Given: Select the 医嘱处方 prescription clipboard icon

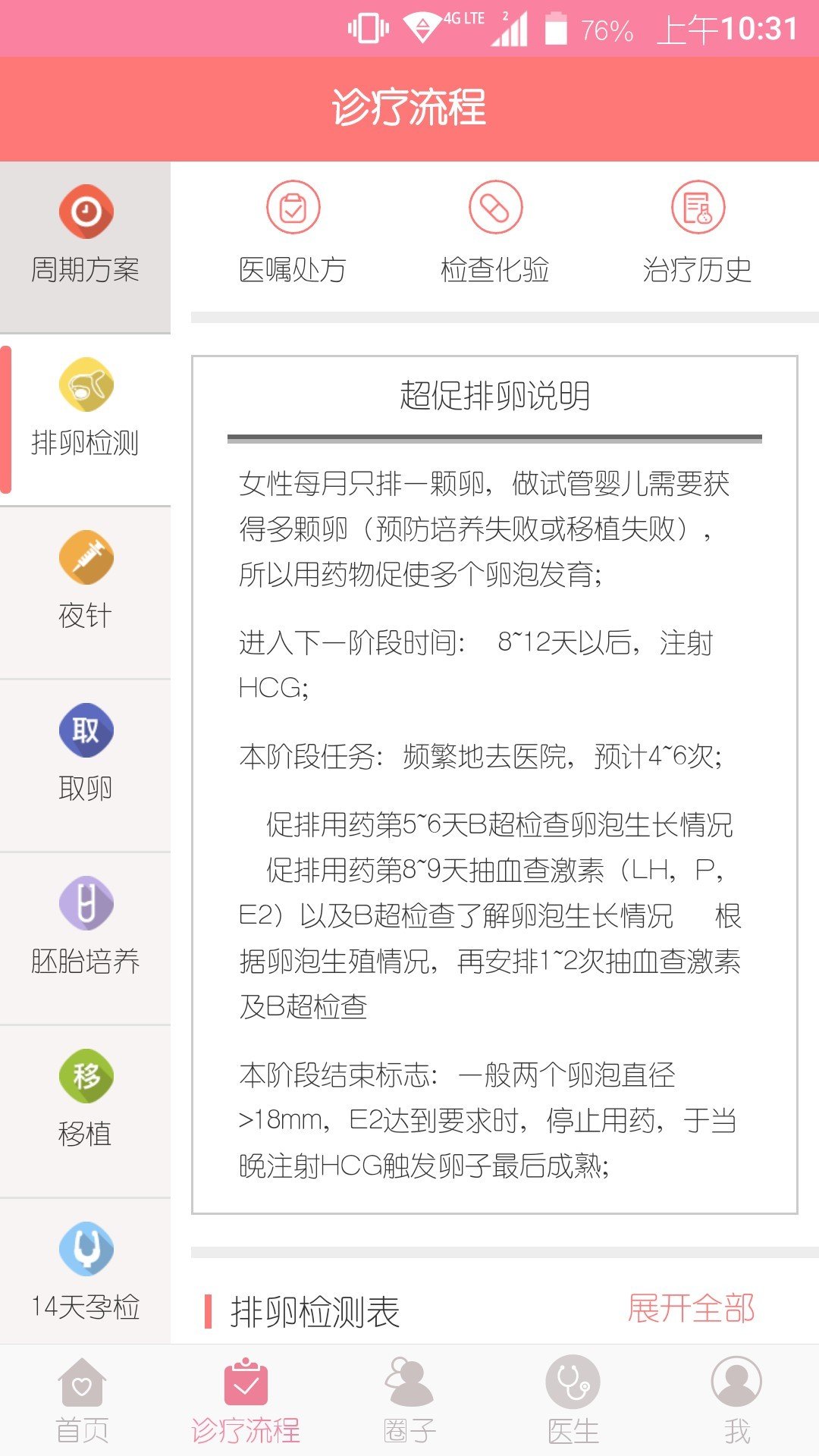Looking at the screenshot, I should pos(293,206).
